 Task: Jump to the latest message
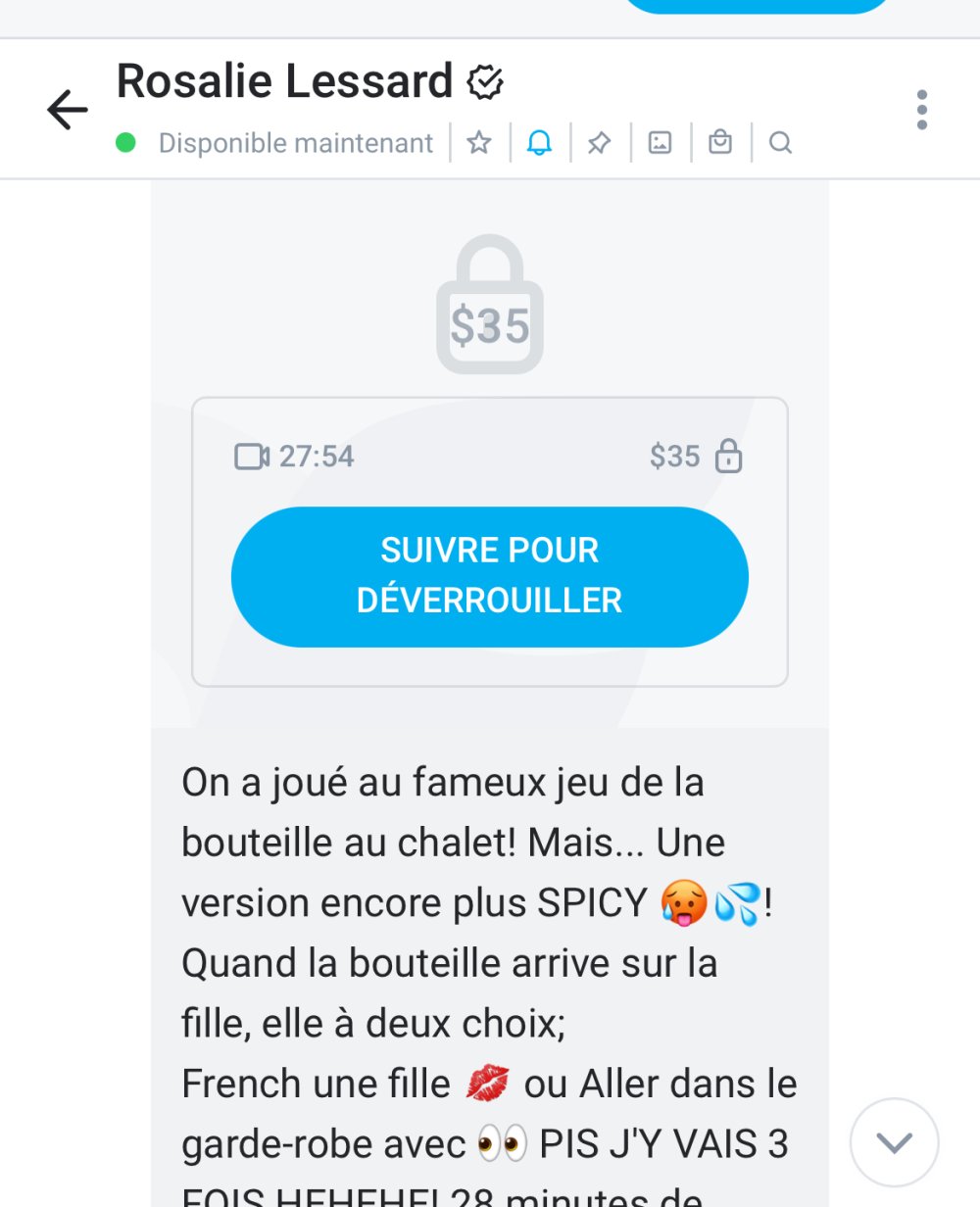pyautogui.click(x=894, y=1142)
